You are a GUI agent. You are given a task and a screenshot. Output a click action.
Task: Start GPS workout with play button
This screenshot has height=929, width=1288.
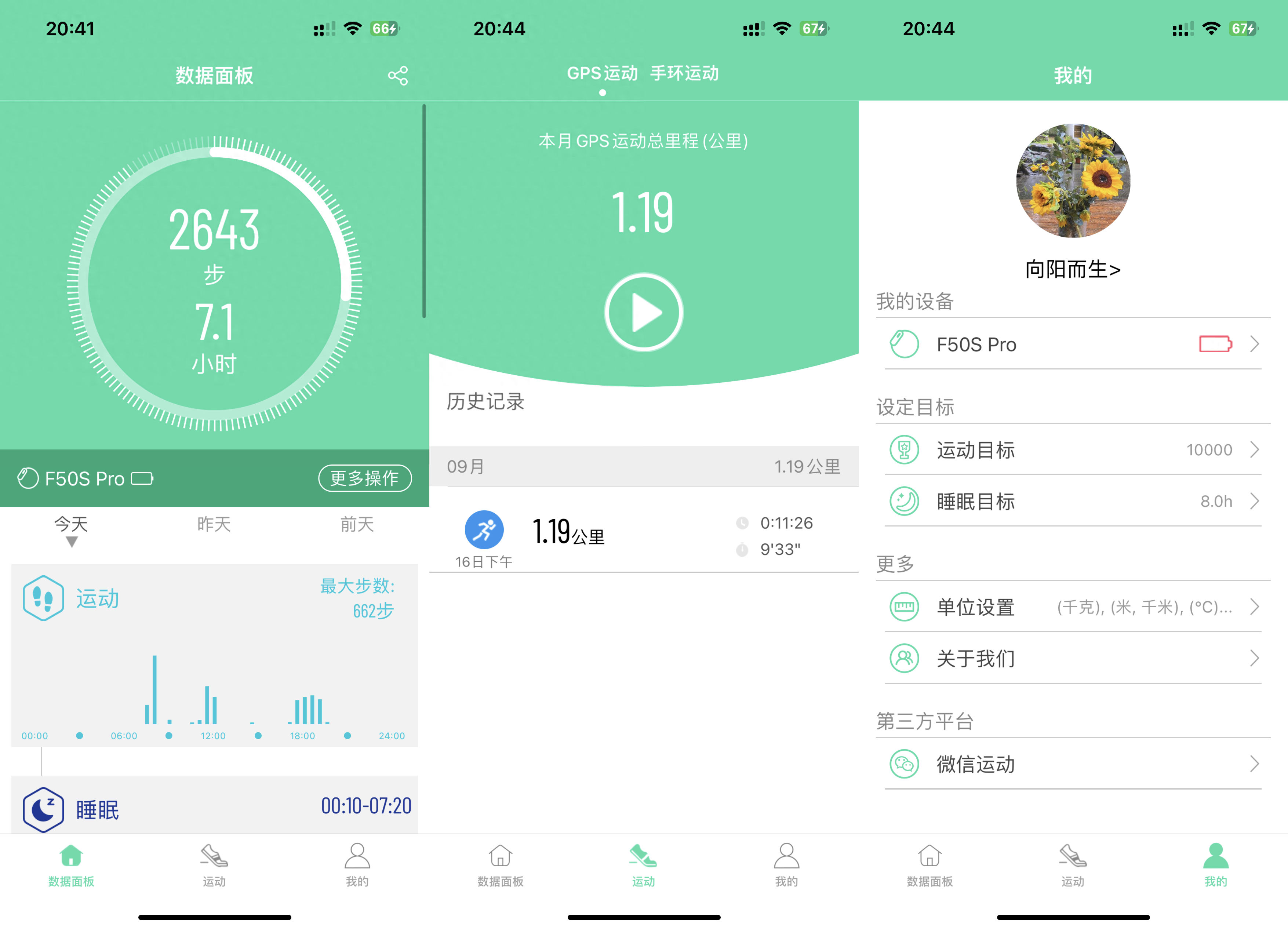[643, 312]
